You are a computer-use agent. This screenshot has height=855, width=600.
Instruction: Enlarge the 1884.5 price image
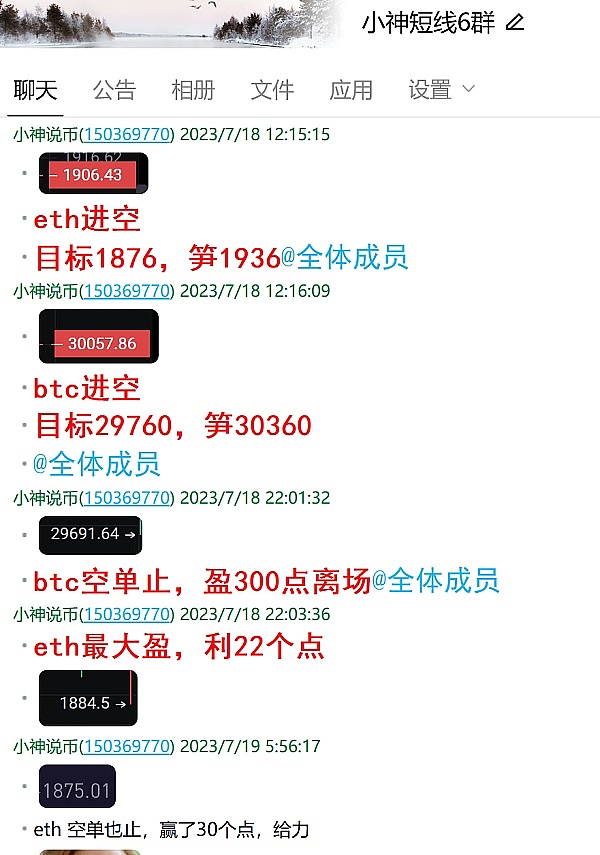tap(88, 698)
